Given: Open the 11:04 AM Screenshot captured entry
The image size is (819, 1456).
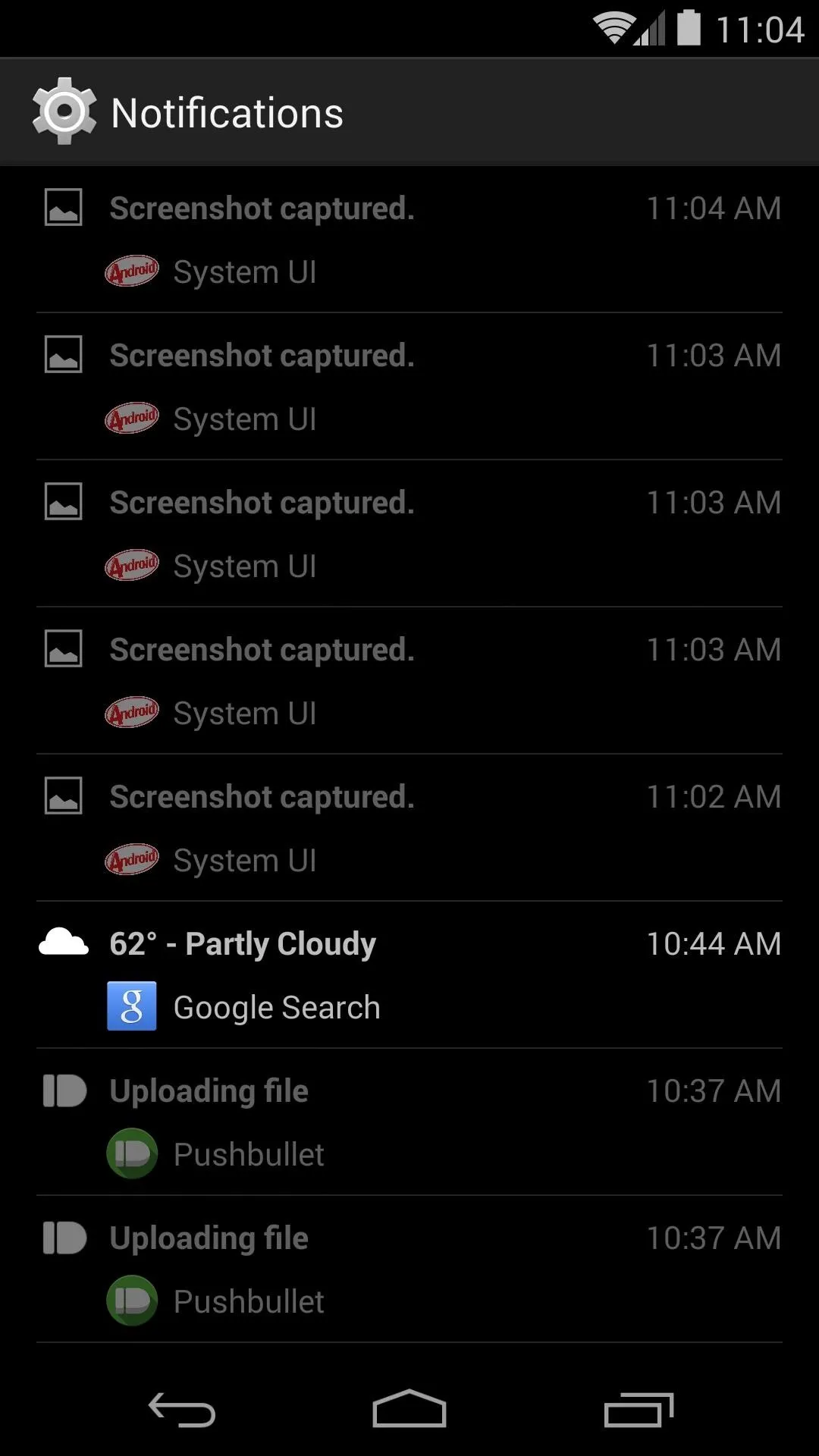Looking at the screenshot, I should [x=409, y=240].
